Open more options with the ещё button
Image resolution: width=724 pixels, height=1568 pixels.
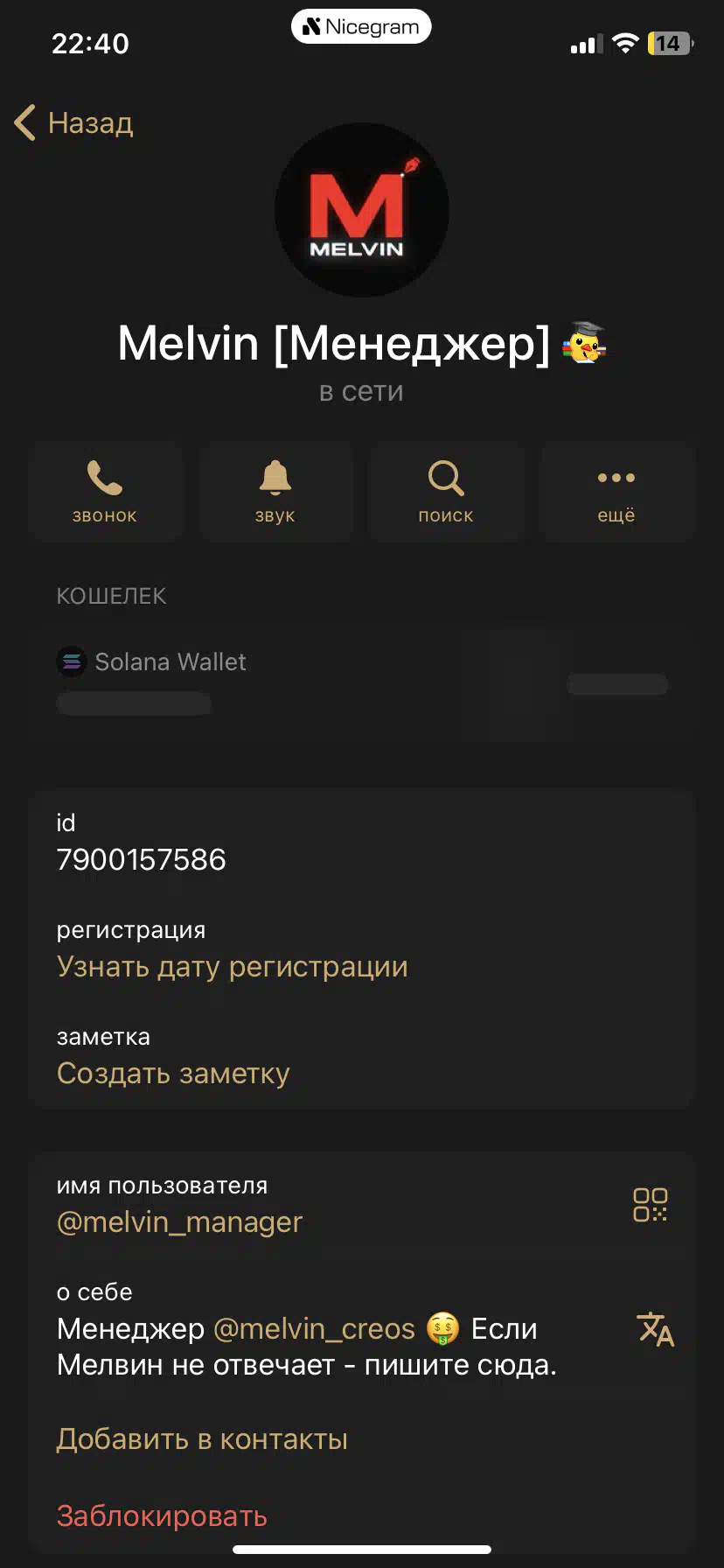coord(616,492)
